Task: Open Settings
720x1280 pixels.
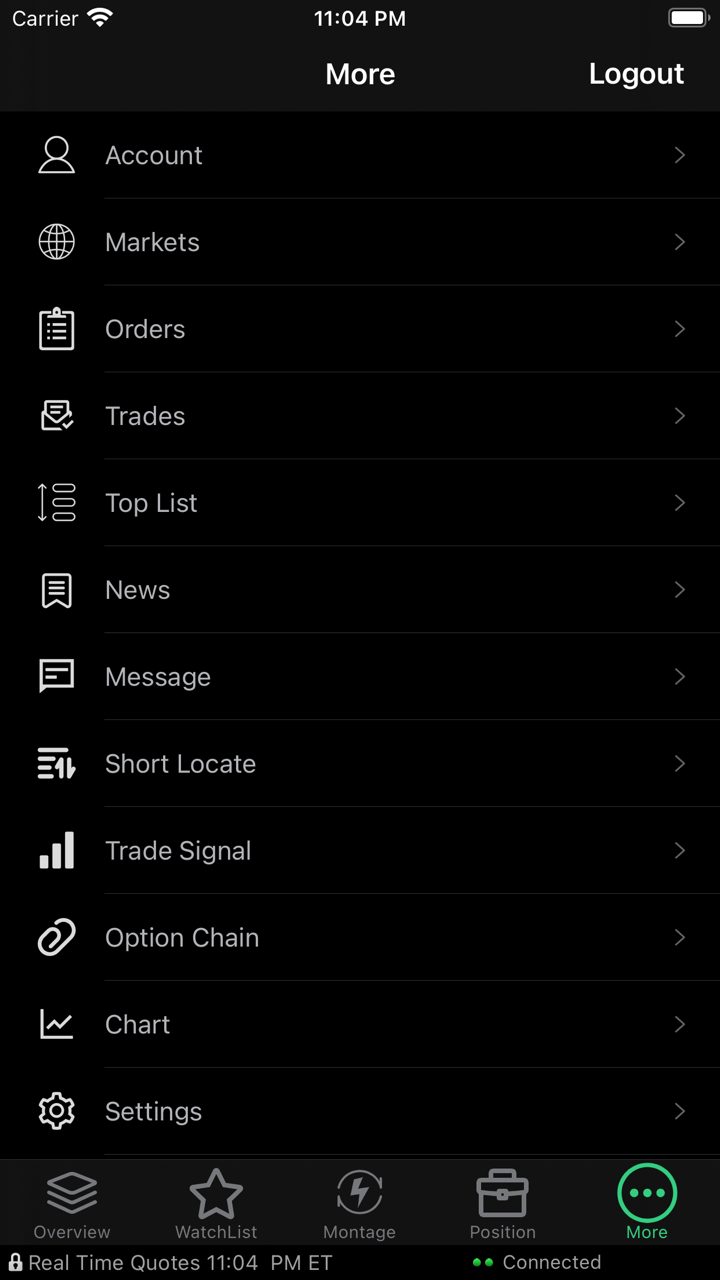Action: (x=360, y=1112)
